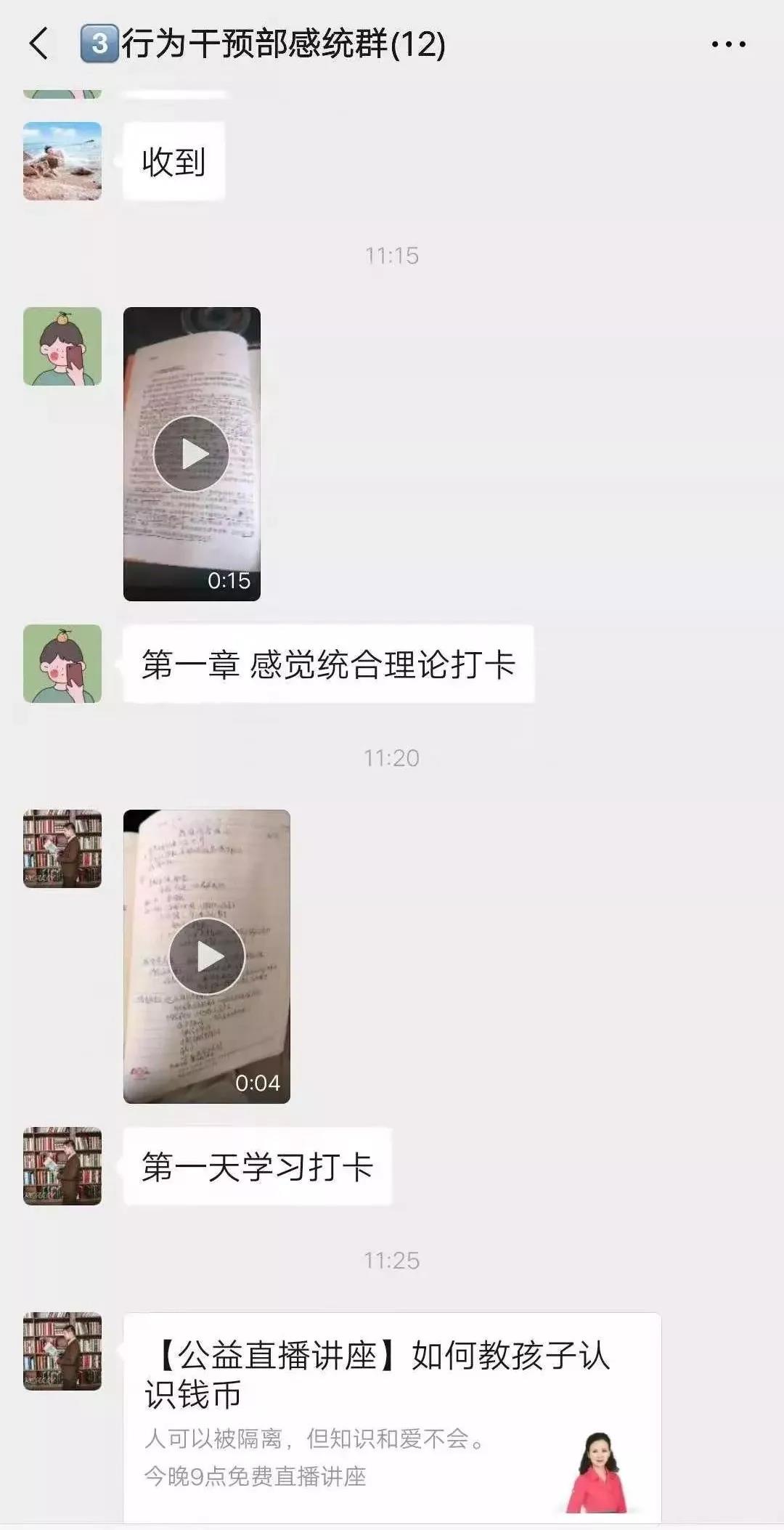
Task: View profile of beach avatar sender of 收到
Action: point(62,161)
